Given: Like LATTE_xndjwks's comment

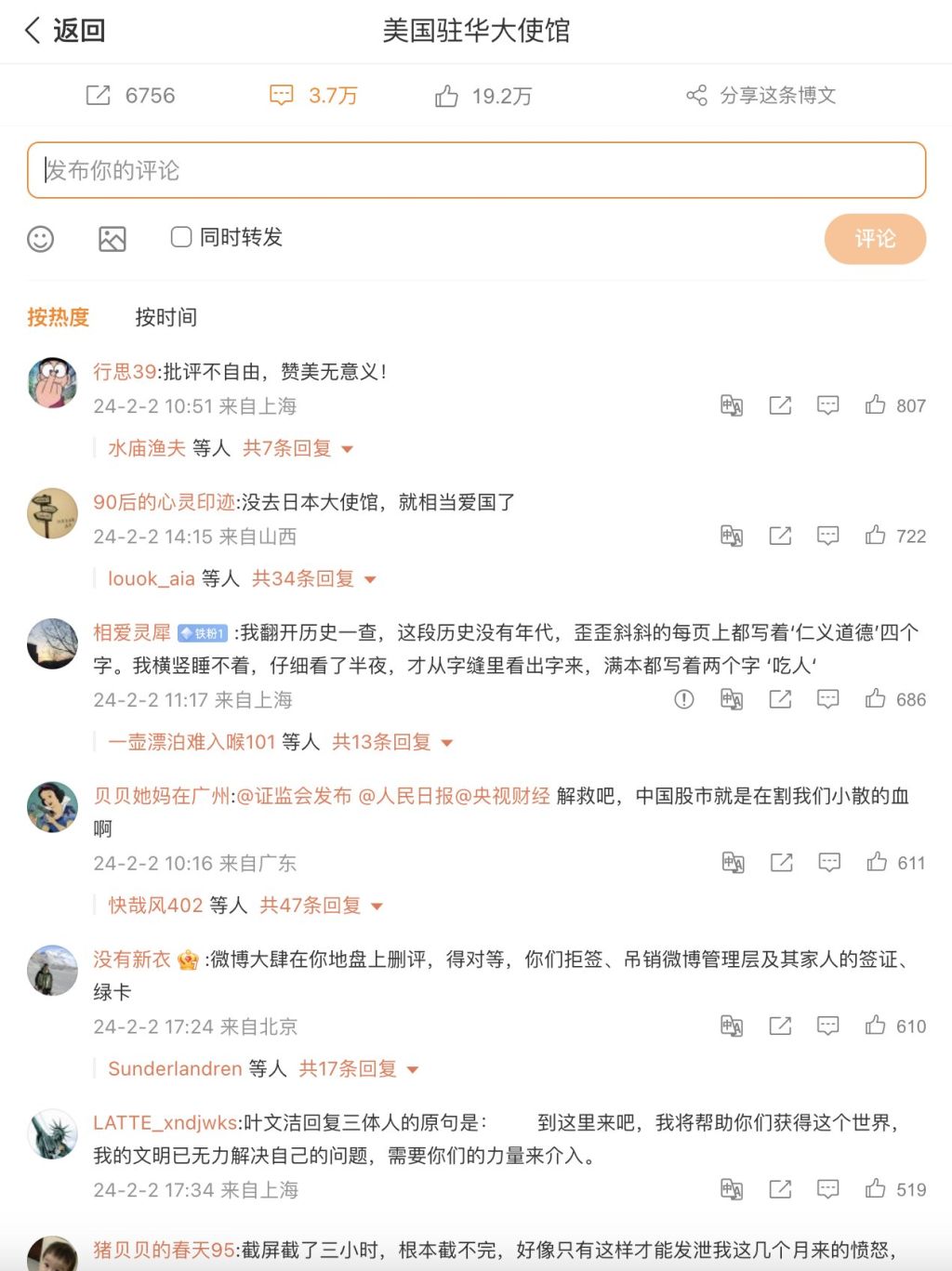Looking at the screenshot, I should [875, 1189].
